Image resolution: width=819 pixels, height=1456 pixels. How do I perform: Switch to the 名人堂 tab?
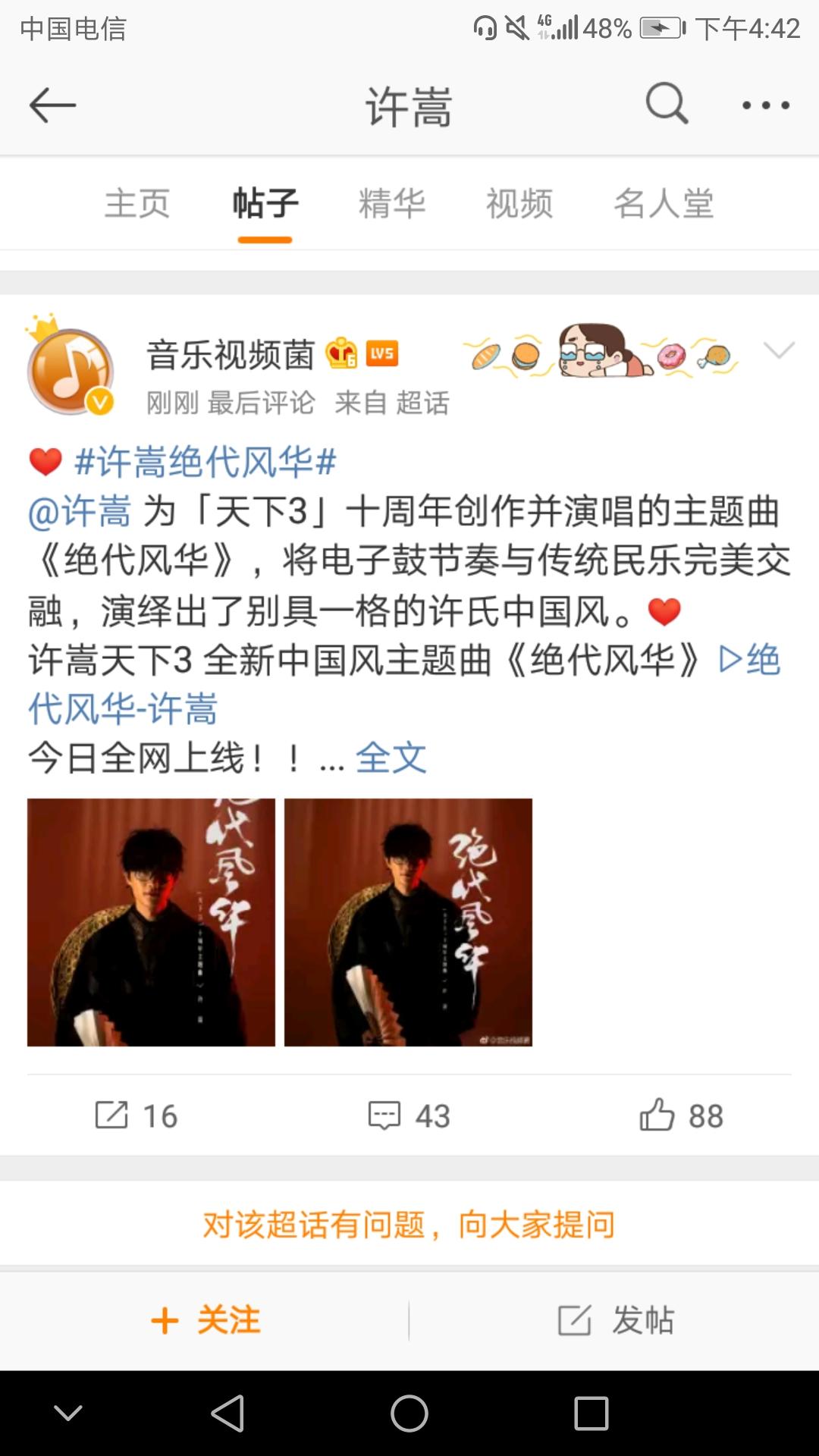[x=664, y=204]
